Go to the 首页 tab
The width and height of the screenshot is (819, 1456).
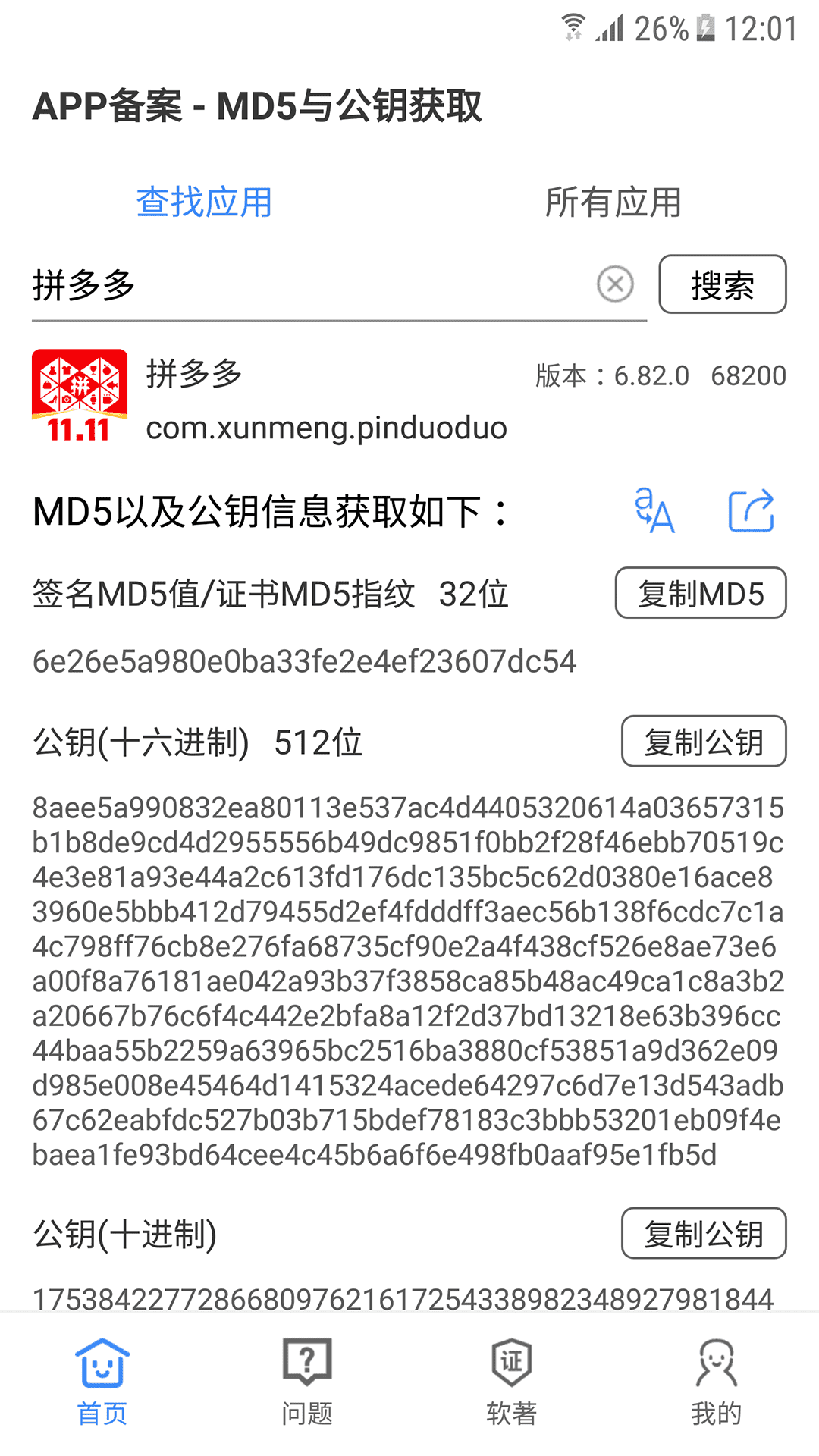tap(102, 1383)
